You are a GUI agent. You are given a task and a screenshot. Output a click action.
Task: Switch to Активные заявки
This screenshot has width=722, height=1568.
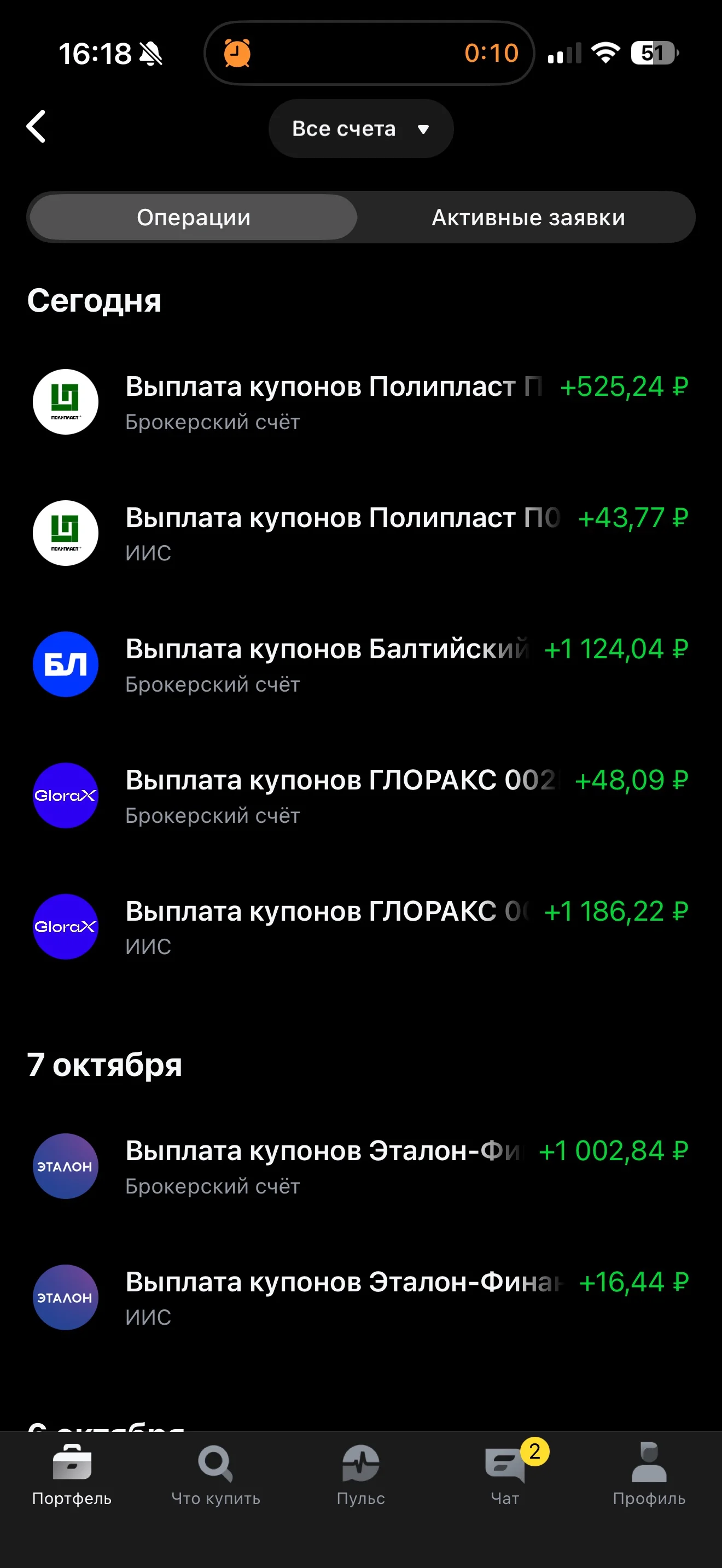[x=528, y=217]
